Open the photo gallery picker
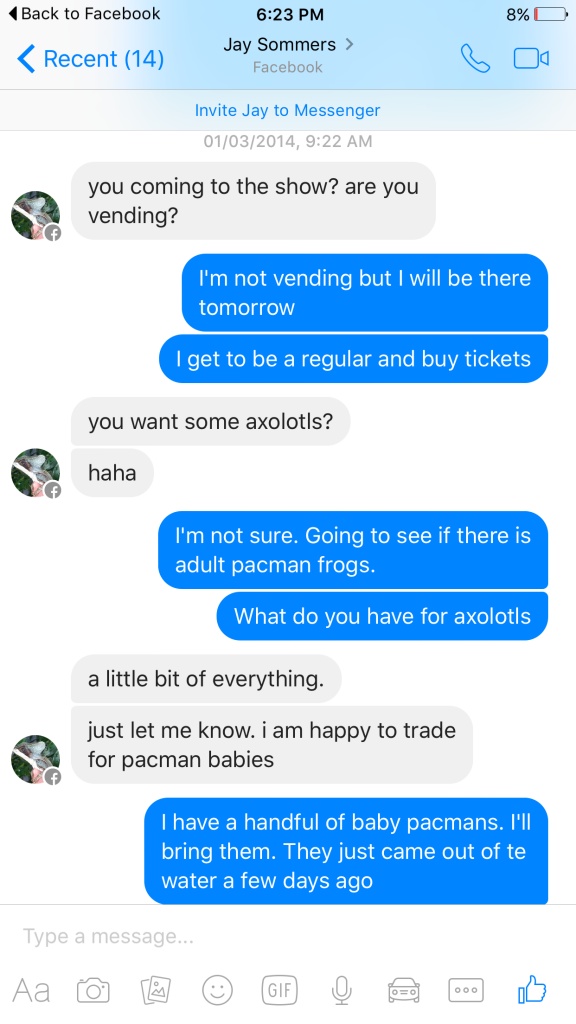576x1024 pixels. click(156, 990)
